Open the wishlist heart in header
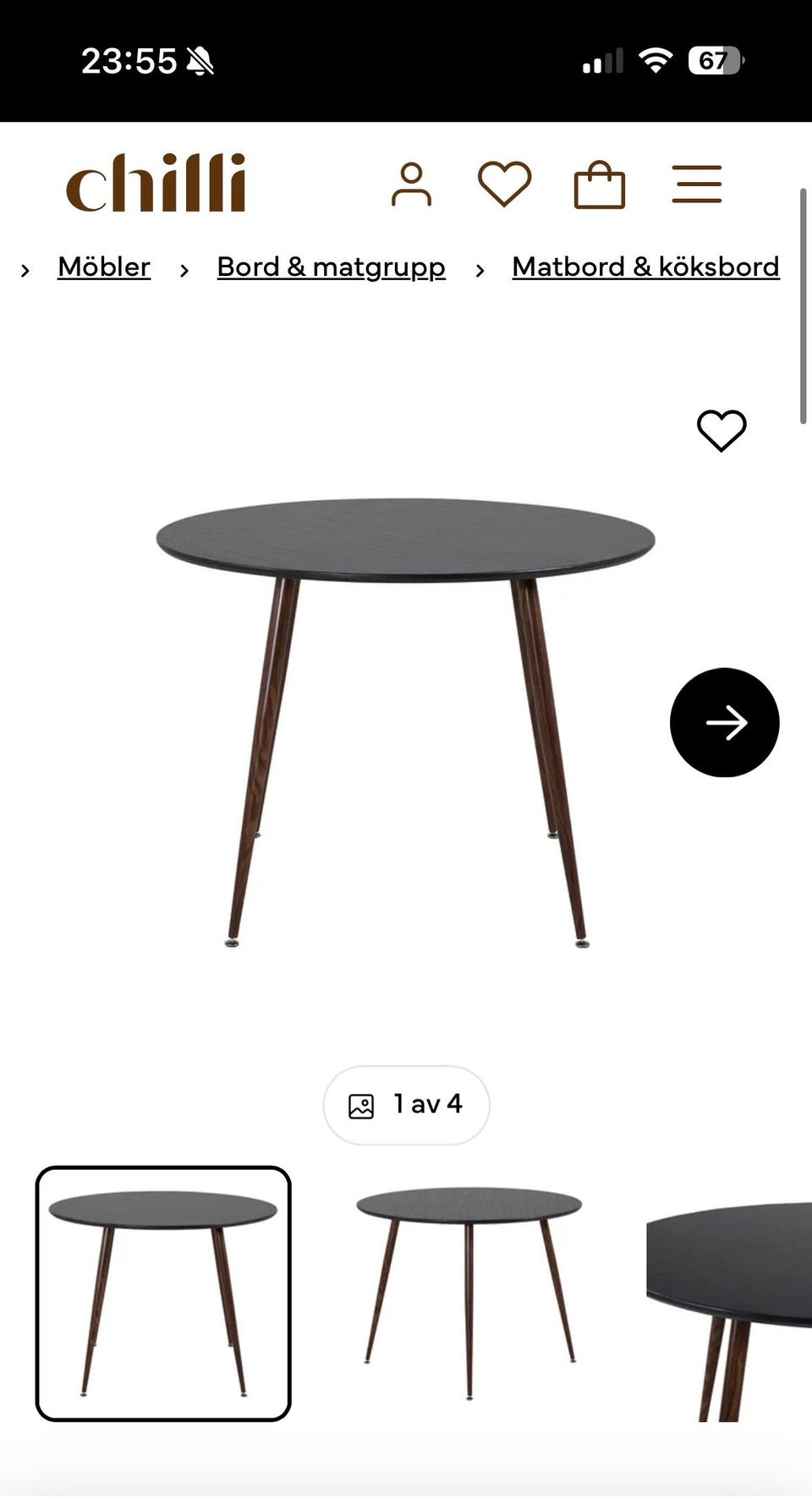The height and width of the screenshot is (1498, 812). [x=504, y=184]
